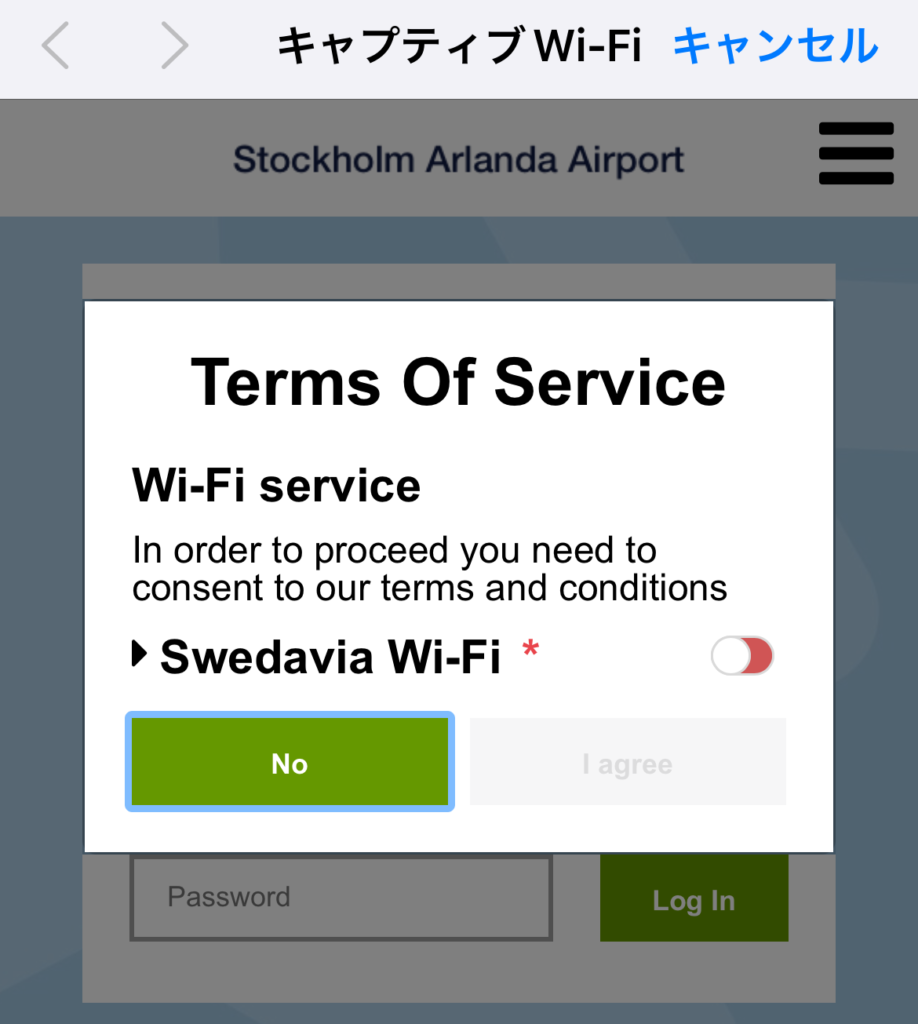The height and width of the screenshot is (1024, 918).
Task: Tap the I agree button
Action: [627, 763]
